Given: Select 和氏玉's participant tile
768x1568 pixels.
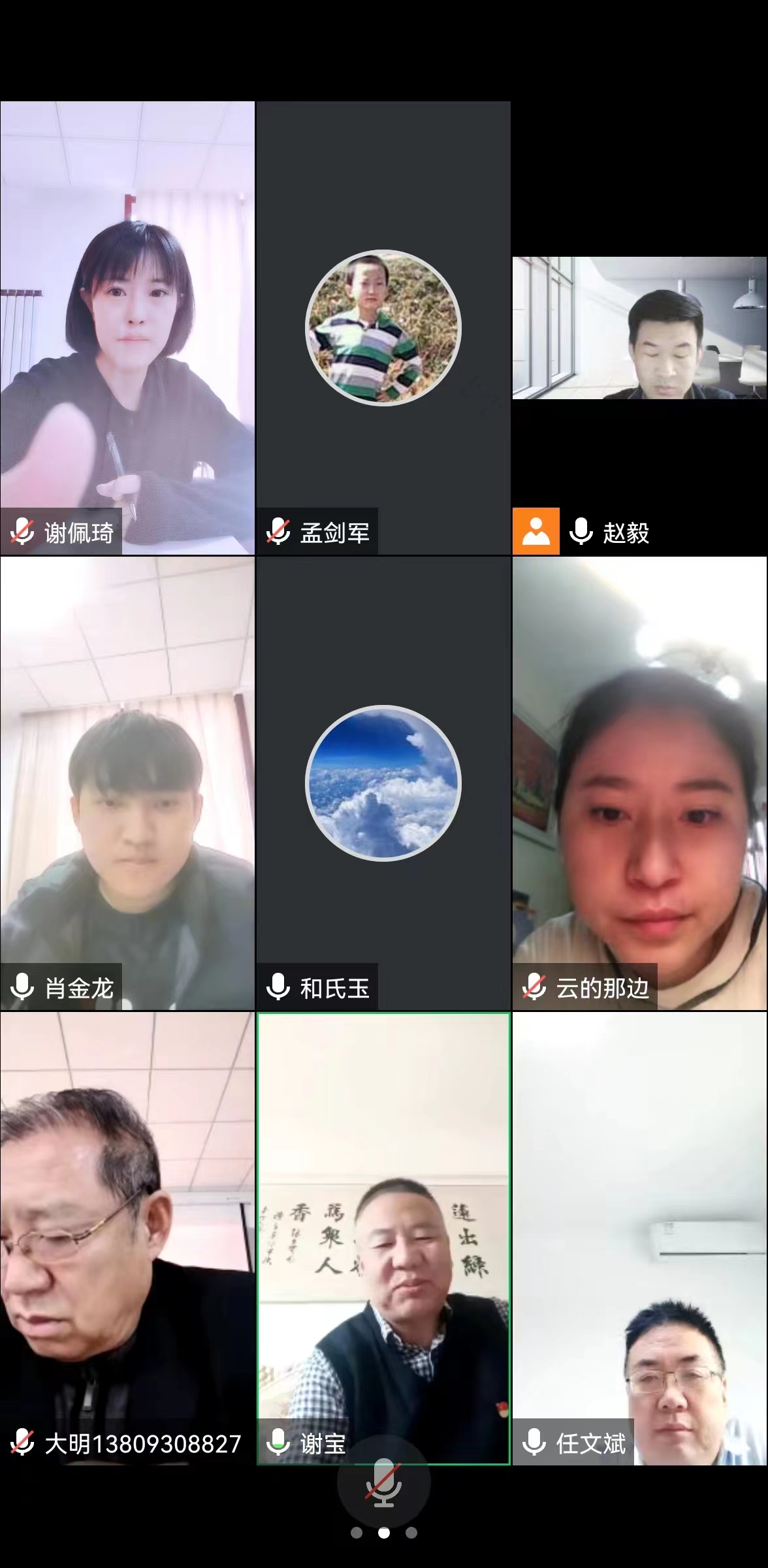Looking at the screenshot, I should coord(383,783).
